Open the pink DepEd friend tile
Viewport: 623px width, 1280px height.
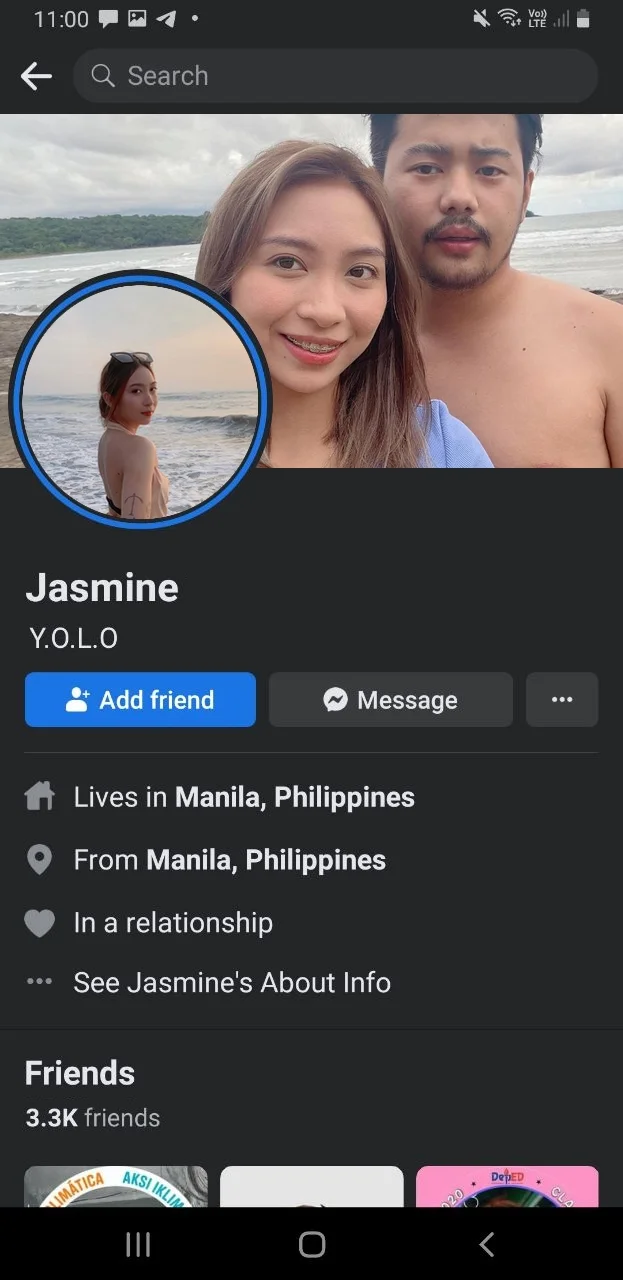(x=507, y=1187)
